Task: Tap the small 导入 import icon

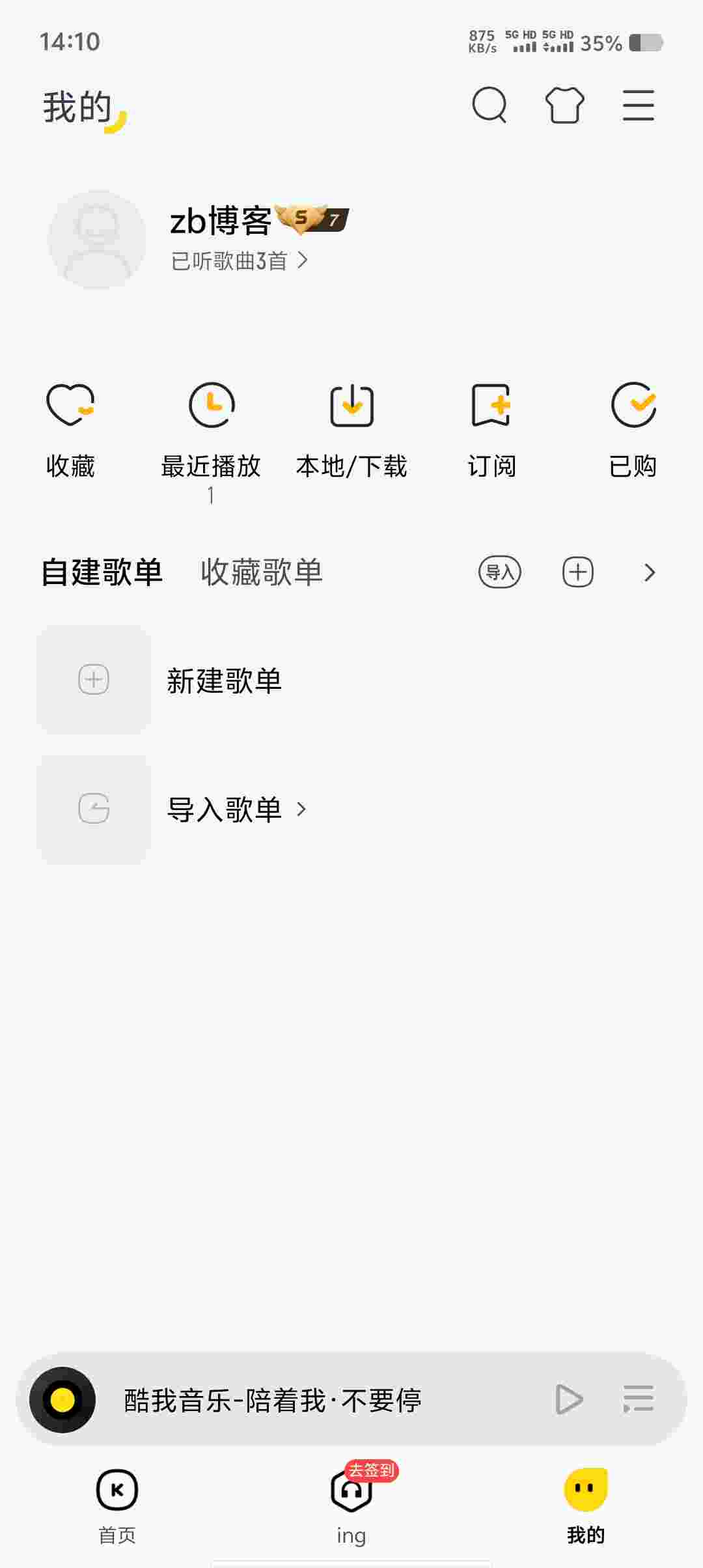Action: 500,572
